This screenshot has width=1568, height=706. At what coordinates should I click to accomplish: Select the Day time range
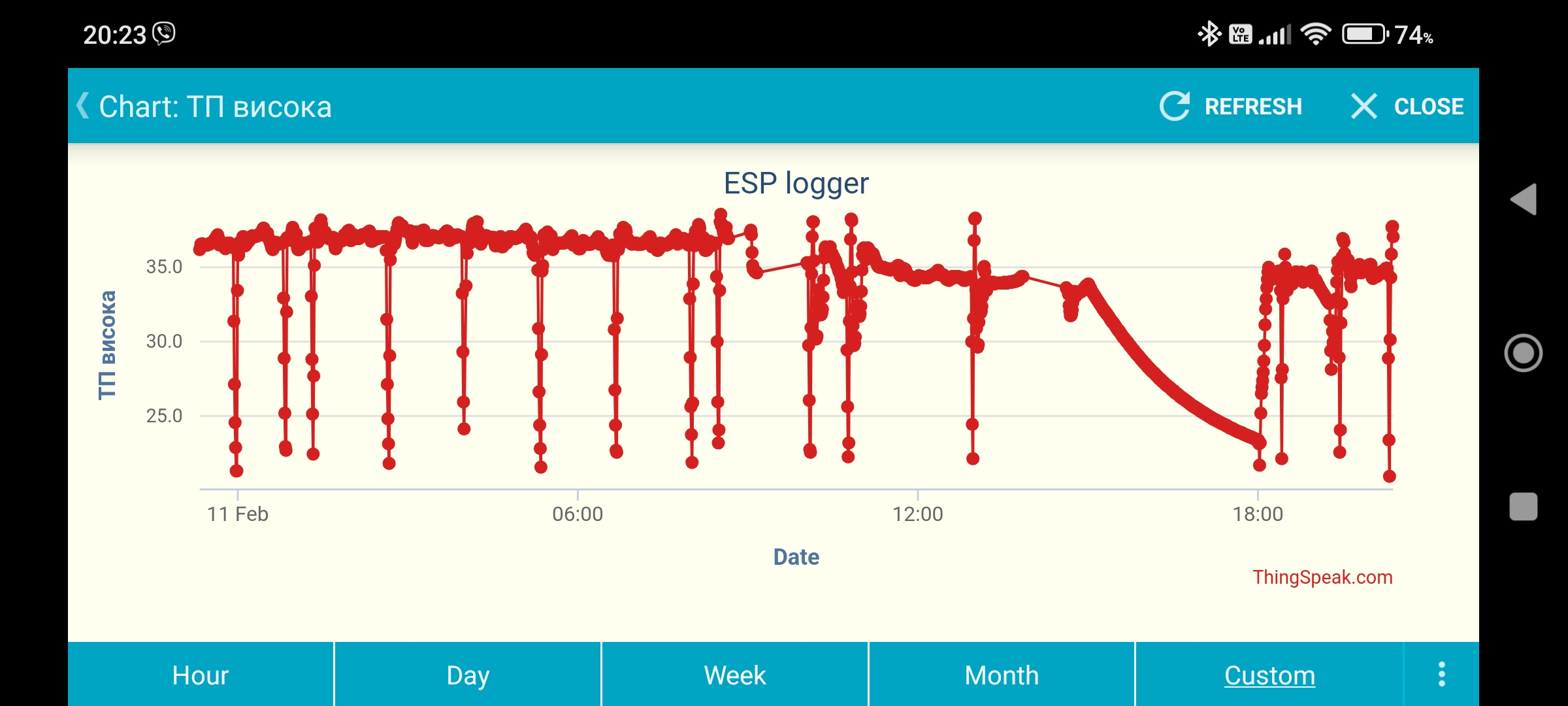468,675
